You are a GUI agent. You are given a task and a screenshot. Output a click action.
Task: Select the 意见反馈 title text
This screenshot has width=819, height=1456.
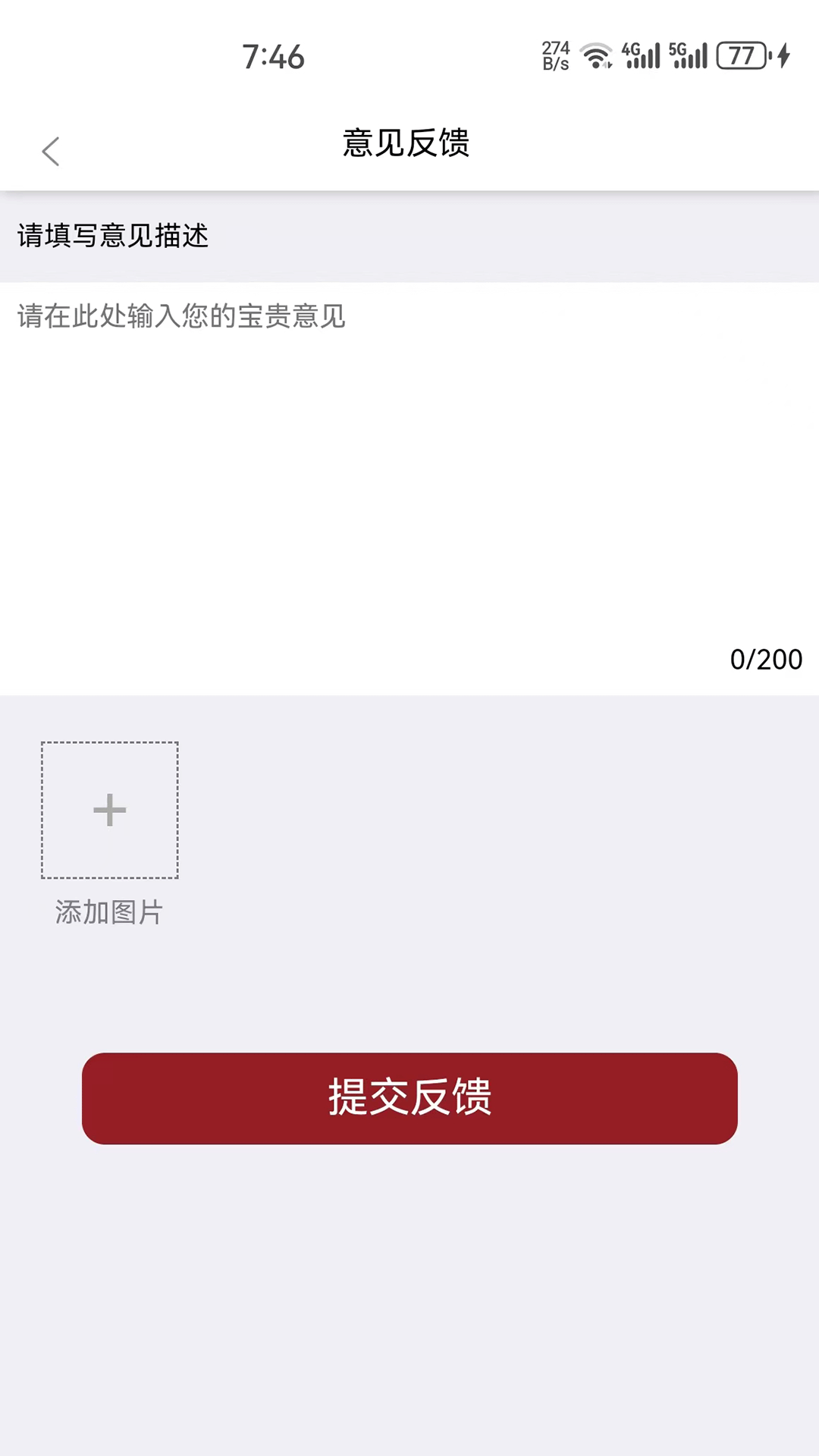(407, 144)
